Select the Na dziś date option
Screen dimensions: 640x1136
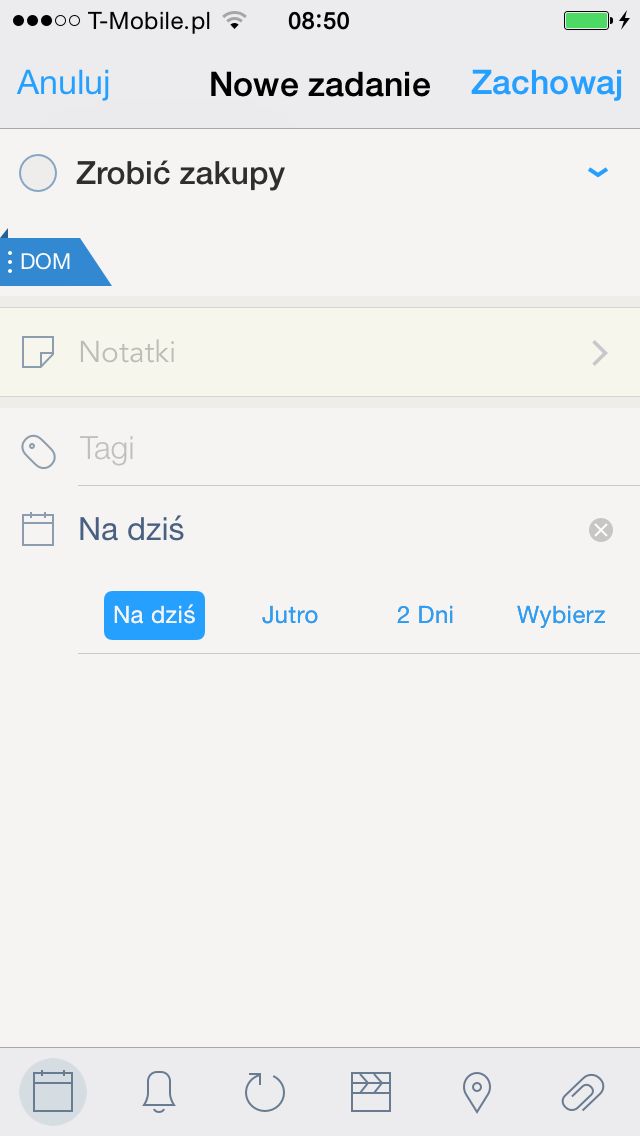[154, 615]
